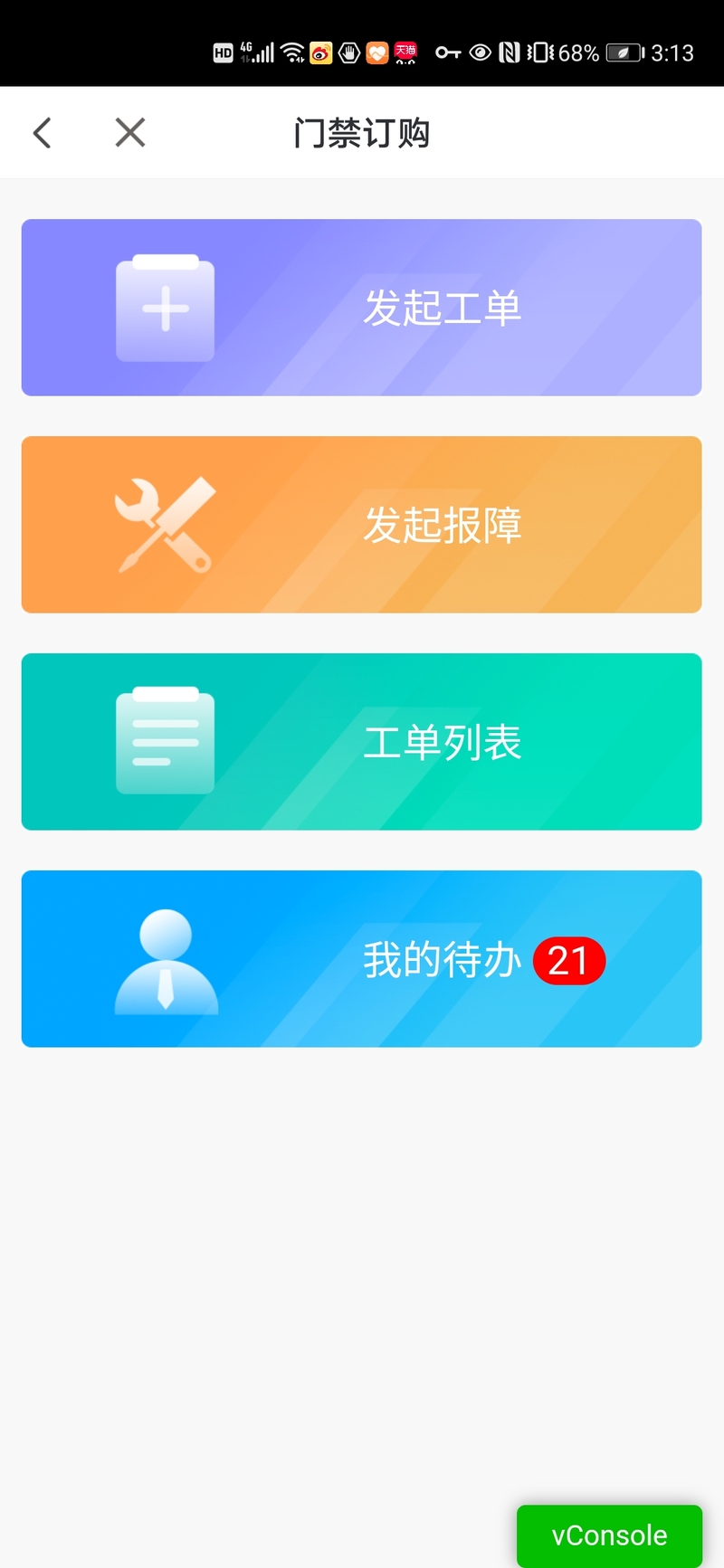Go back using the header arrow
The width and height of the screenshot is (724, 1568).
[42, 133]
